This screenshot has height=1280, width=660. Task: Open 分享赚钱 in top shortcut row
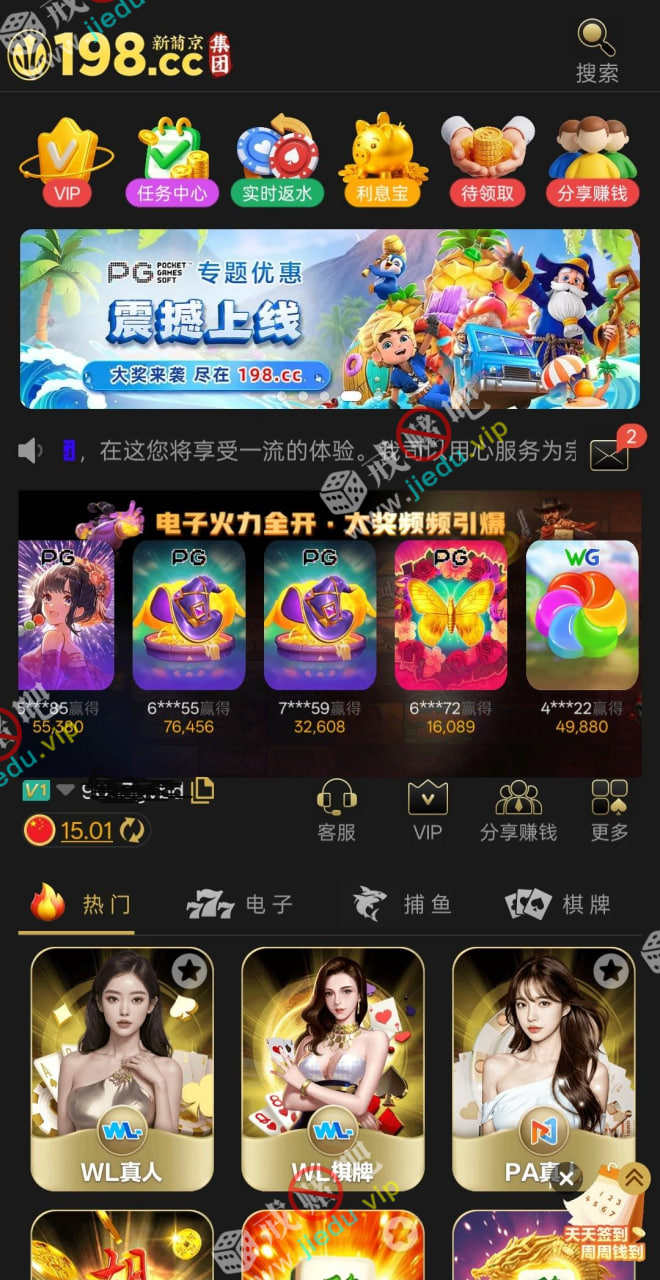(593, 162)
